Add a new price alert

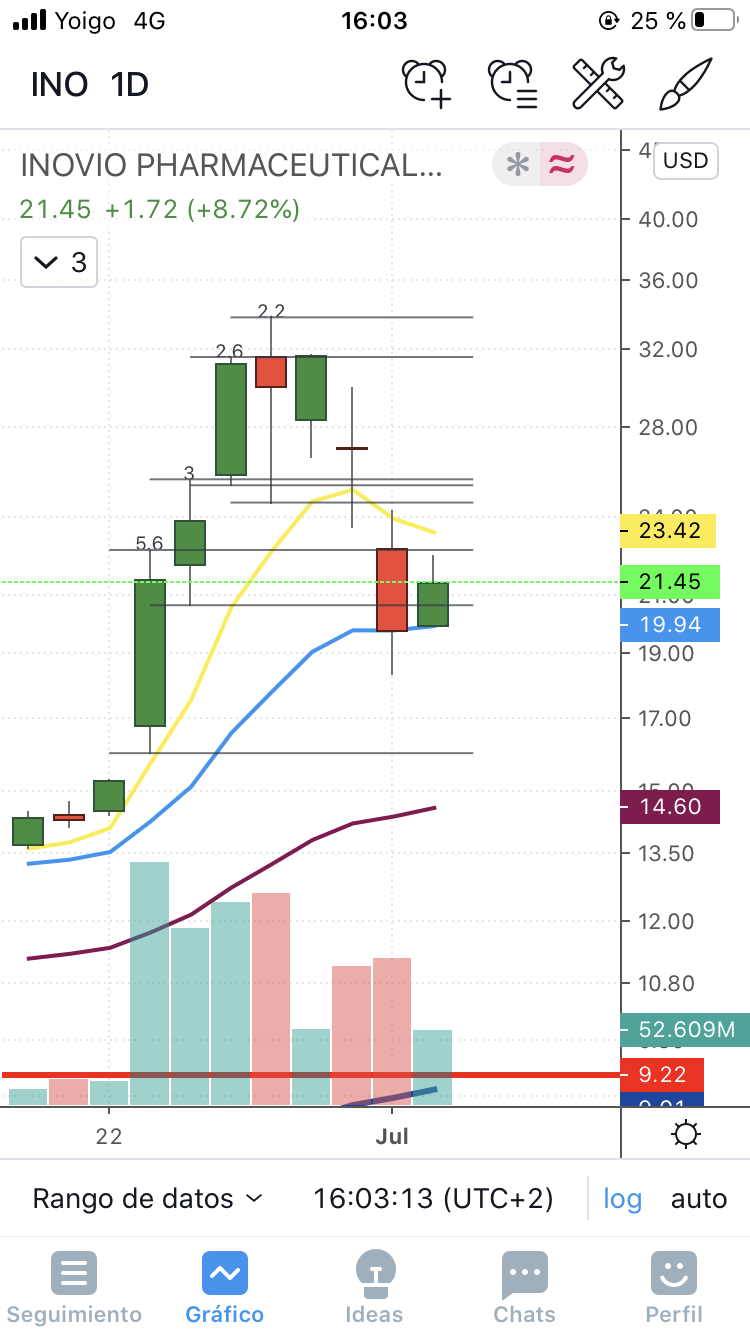427,83
